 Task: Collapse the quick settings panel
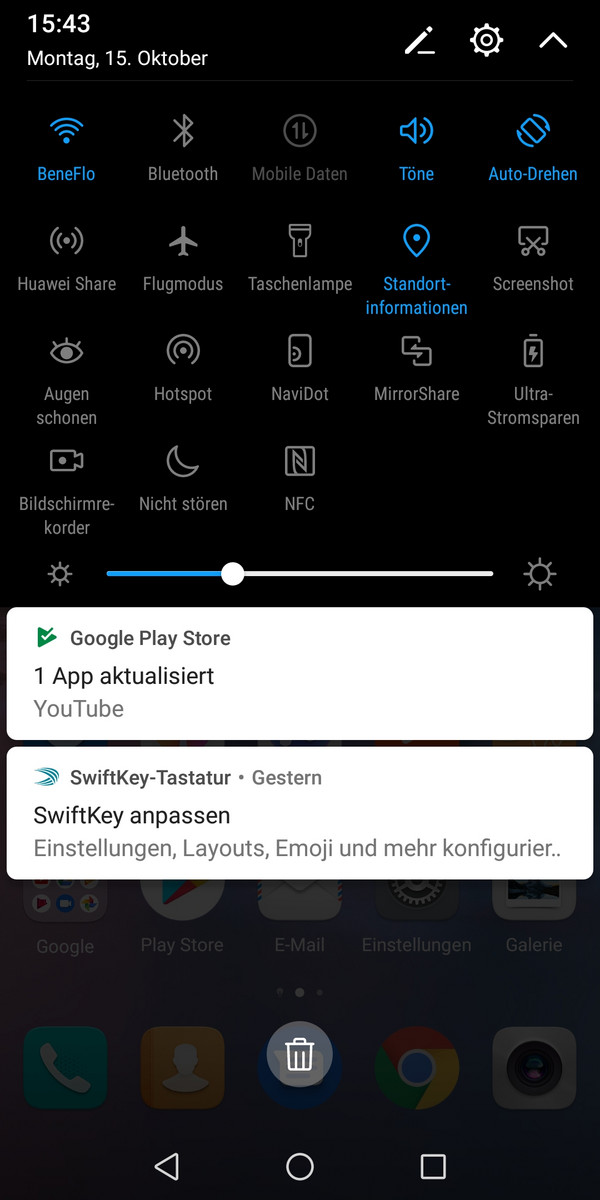[553, 41]
